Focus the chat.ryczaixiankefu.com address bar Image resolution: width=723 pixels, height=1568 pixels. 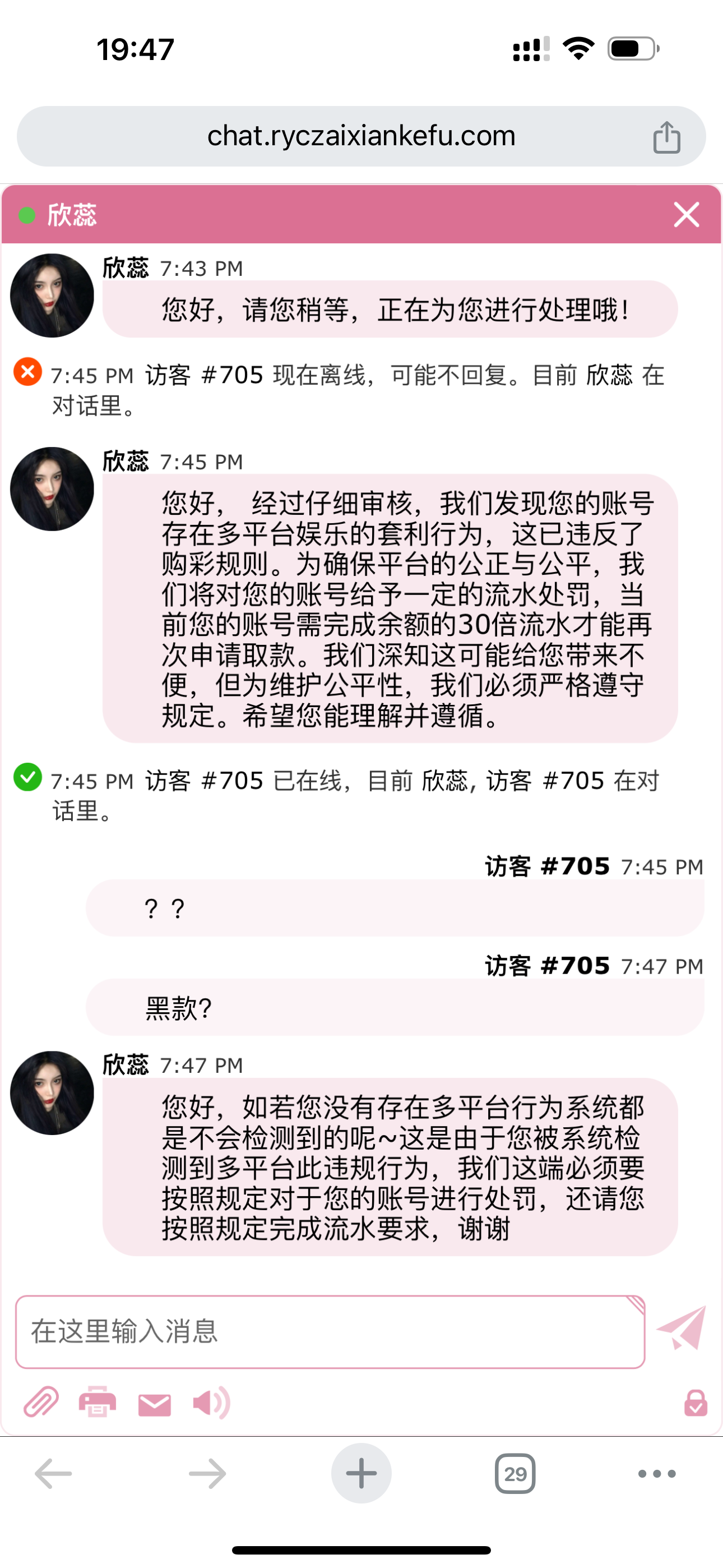coord(361,136)
